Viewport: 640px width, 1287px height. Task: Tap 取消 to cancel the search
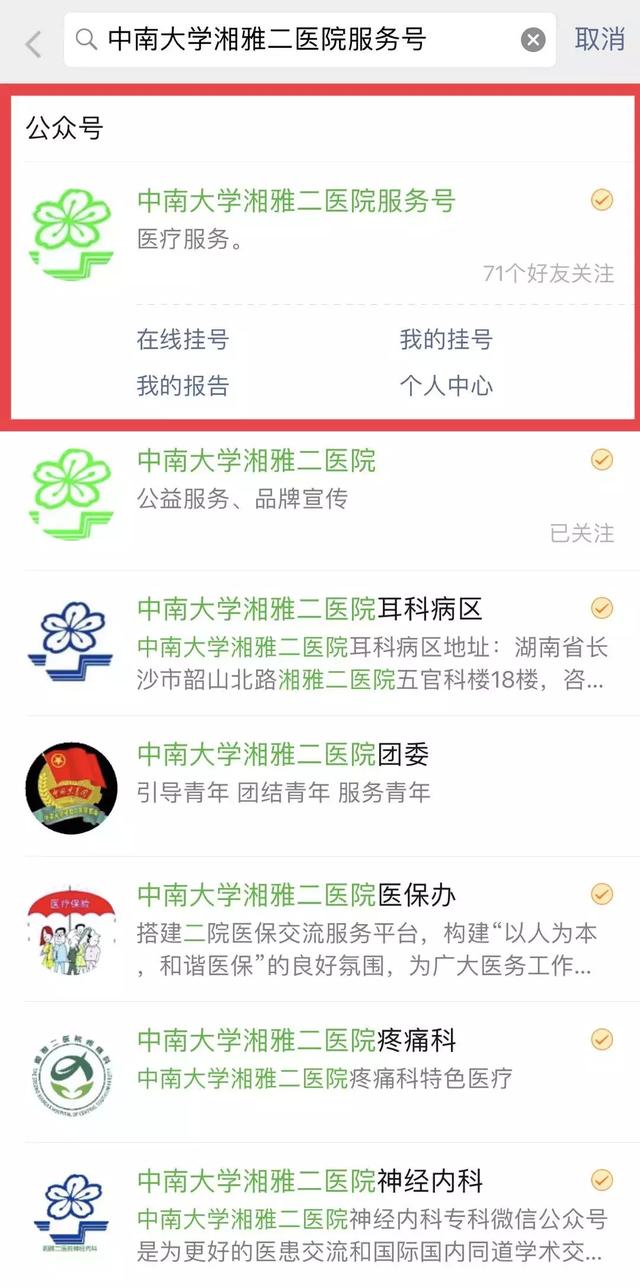click(599, 40)
